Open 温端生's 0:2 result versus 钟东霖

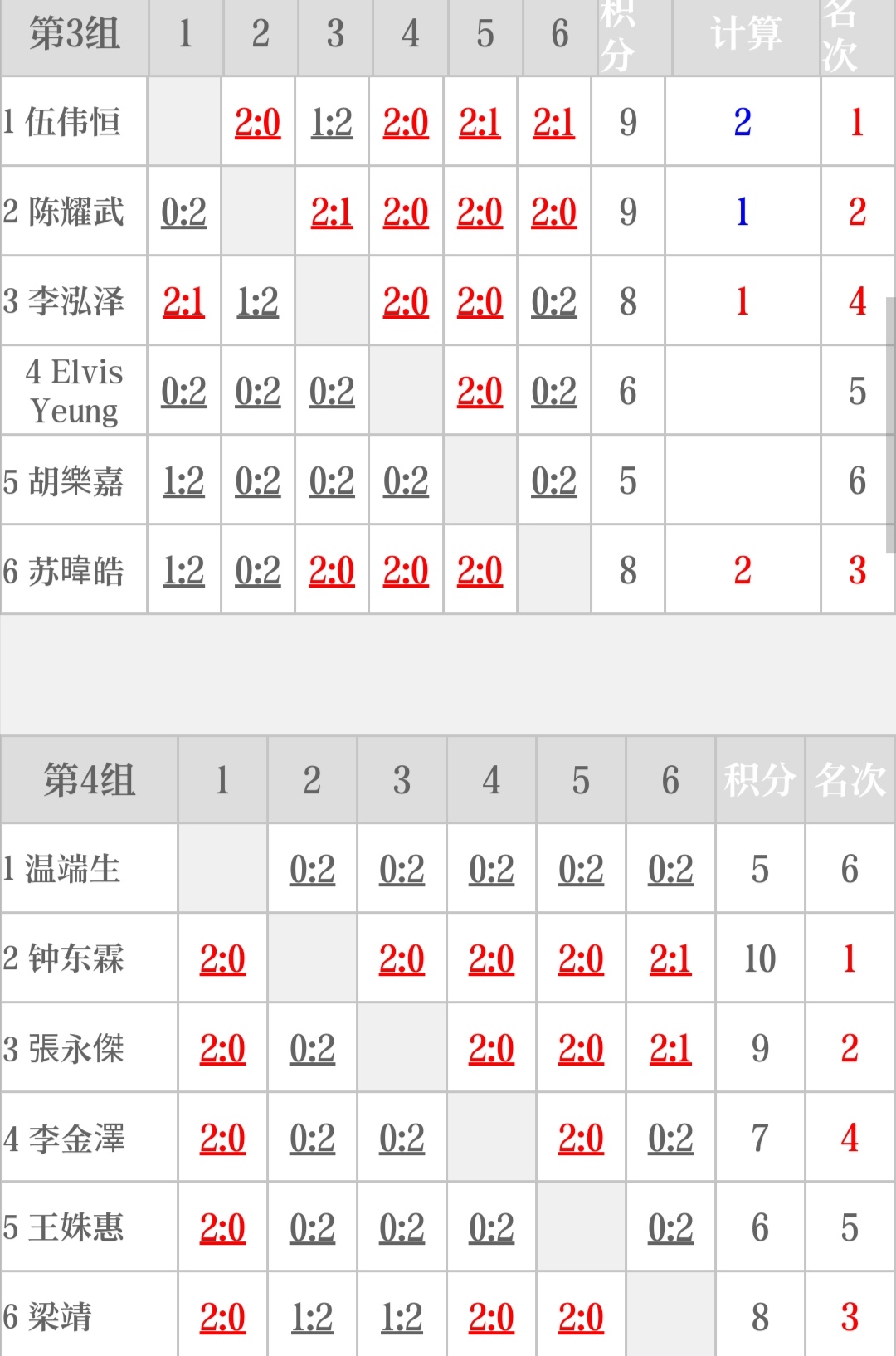click(x=312, y=870)
